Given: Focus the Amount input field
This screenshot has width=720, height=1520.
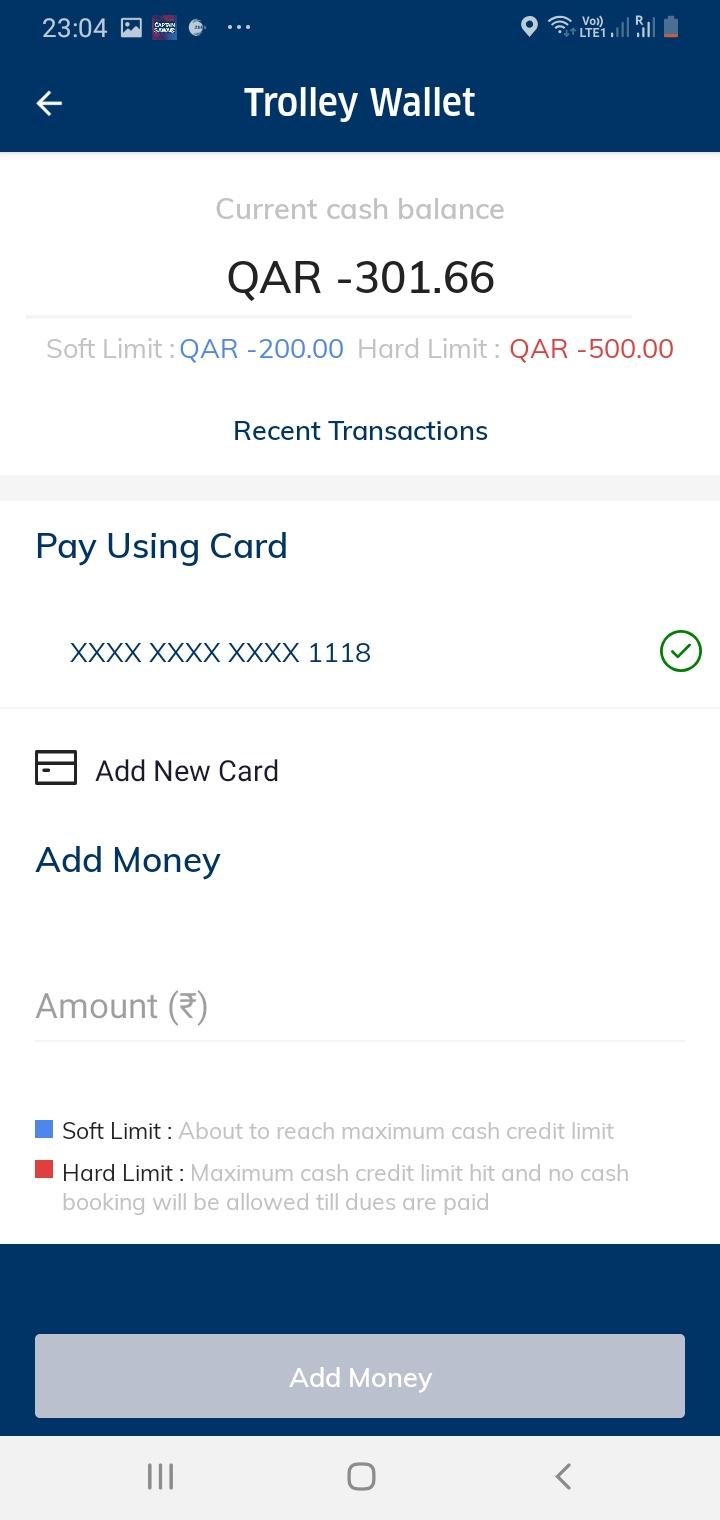Looking at the screenshot, I should (360, 1006).
